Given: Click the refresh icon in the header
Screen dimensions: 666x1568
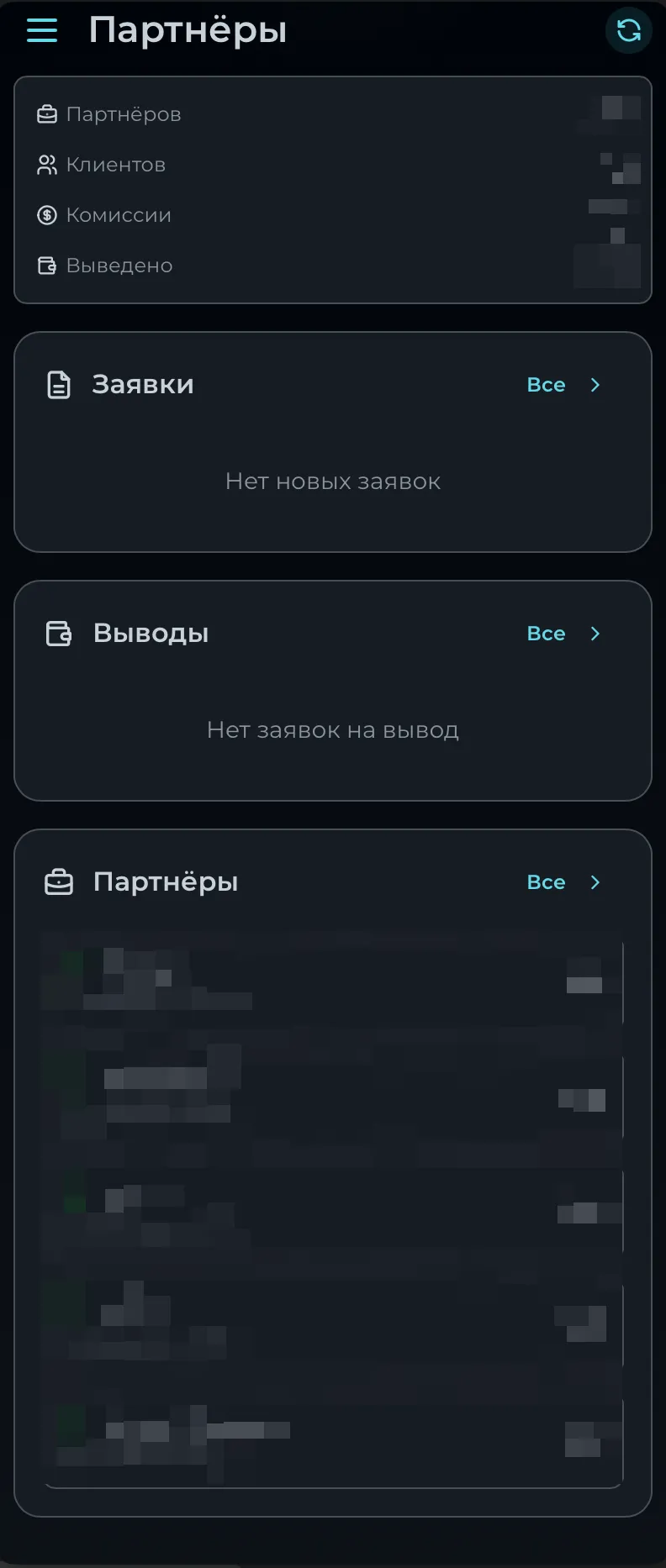Looking at the screenshot, I should [x=628, y=30].
